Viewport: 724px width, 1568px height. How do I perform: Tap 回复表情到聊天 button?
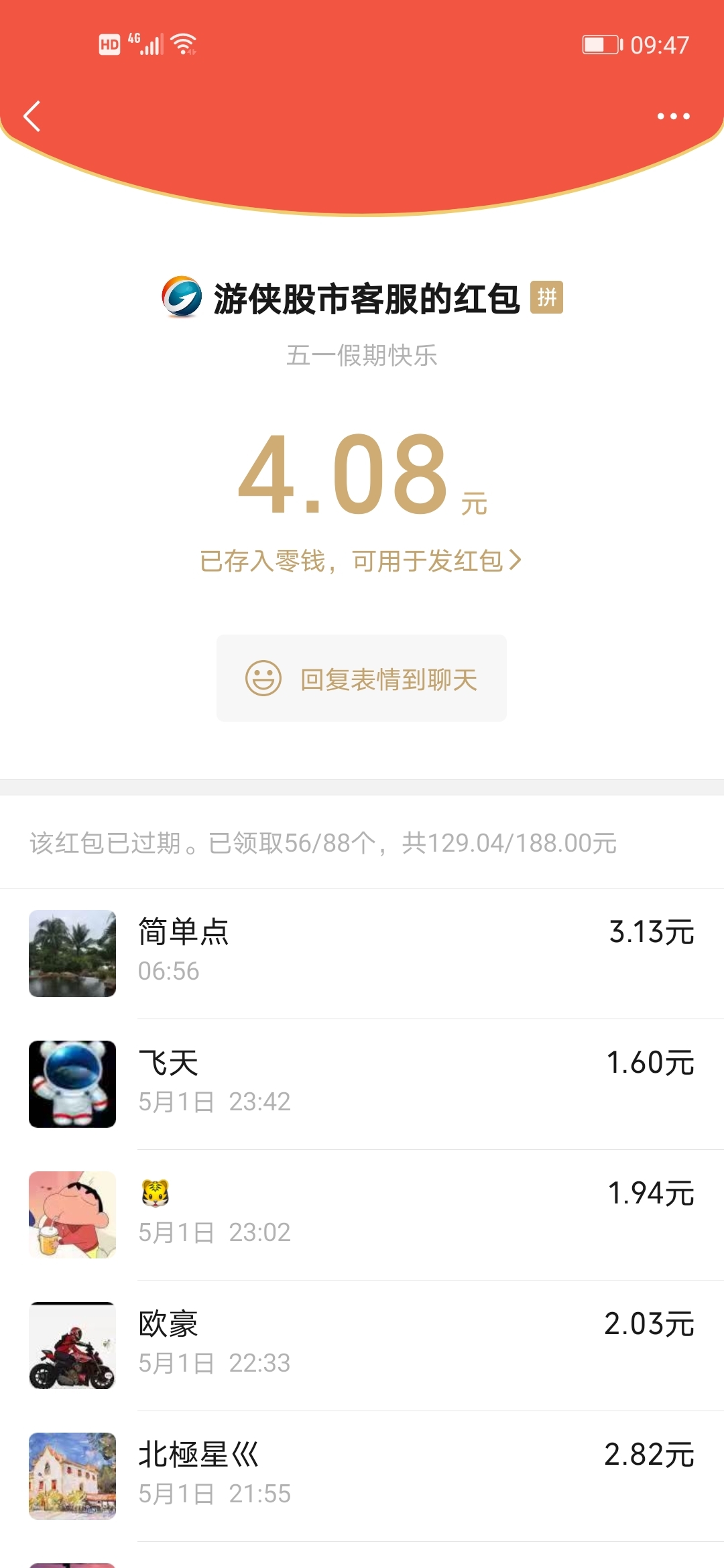[361, 678]
